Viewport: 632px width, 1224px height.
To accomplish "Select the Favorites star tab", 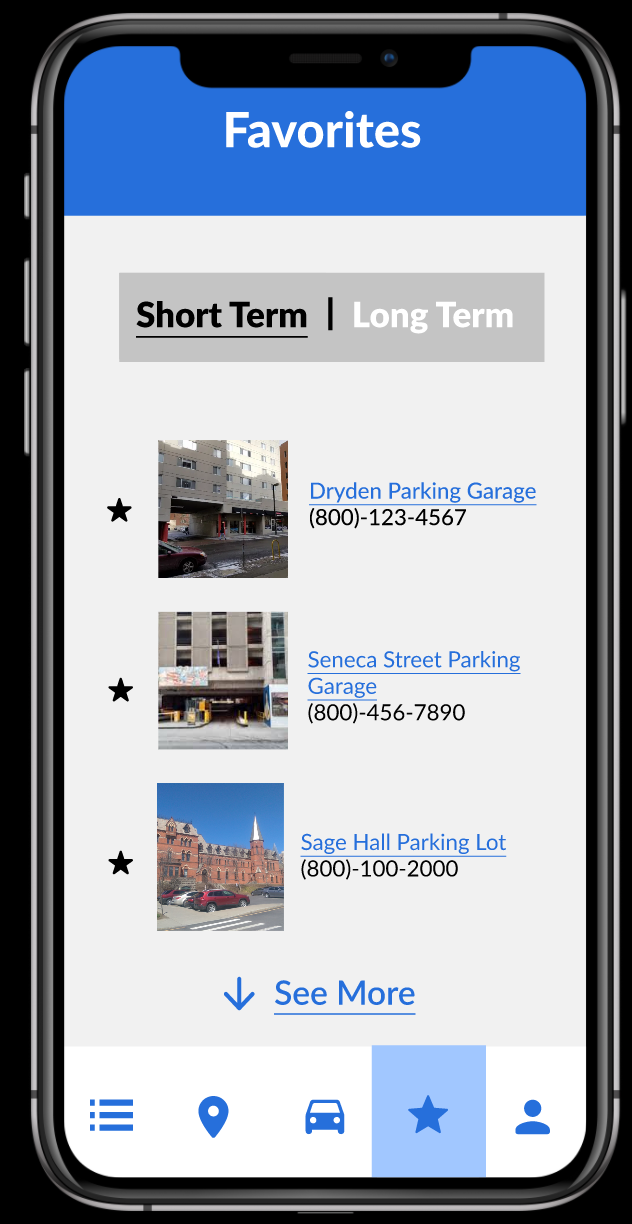I will pos(428,1114).
